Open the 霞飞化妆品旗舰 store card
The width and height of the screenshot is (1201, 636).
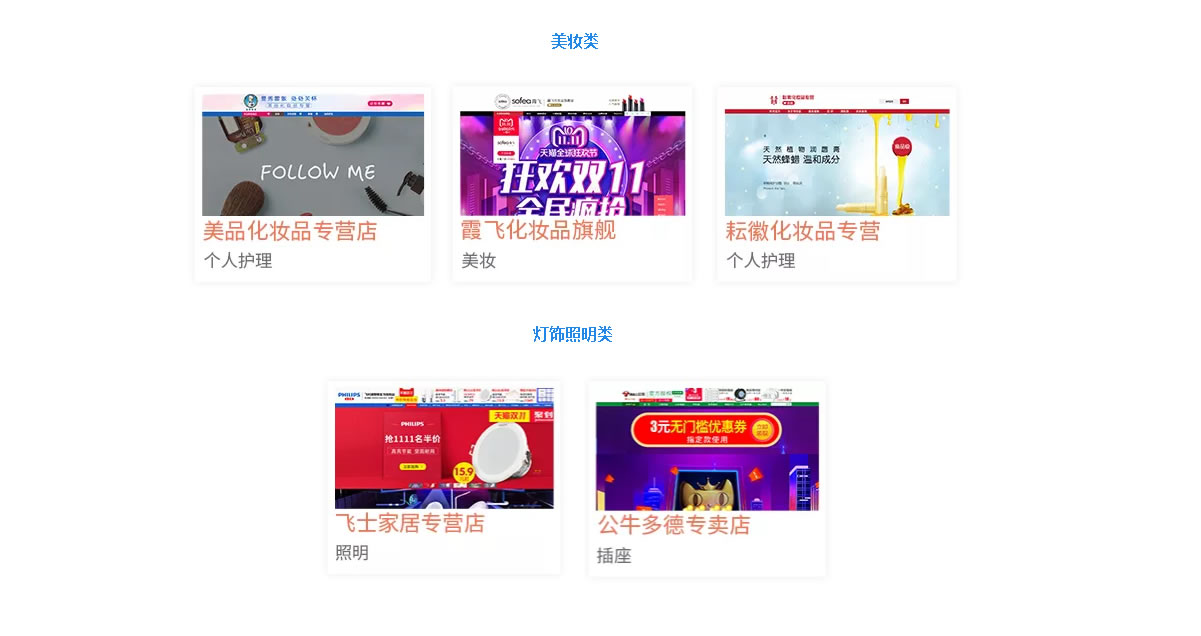coord(571,184)
